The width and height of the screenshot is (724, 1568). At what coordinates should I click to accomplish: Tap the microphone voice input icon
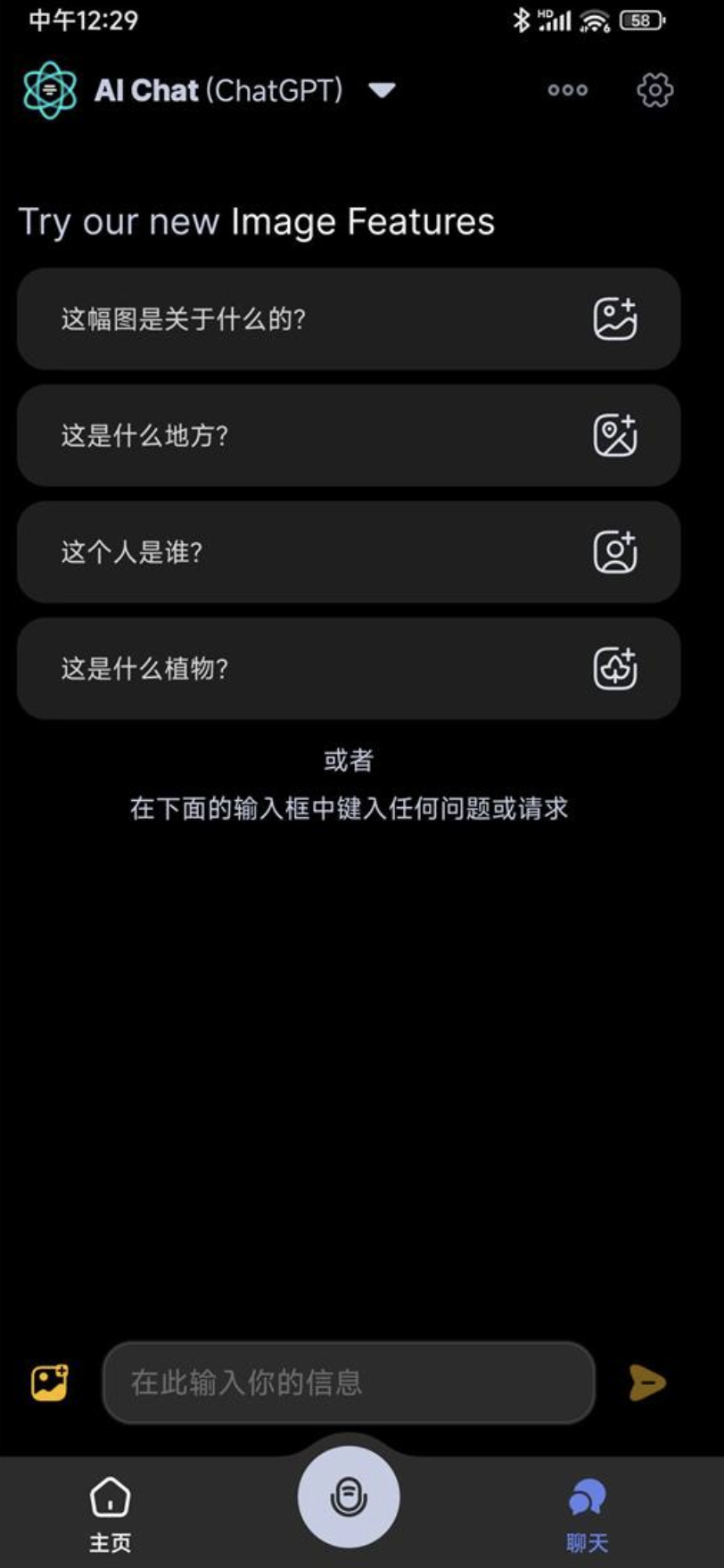(x=349, y=1497)
